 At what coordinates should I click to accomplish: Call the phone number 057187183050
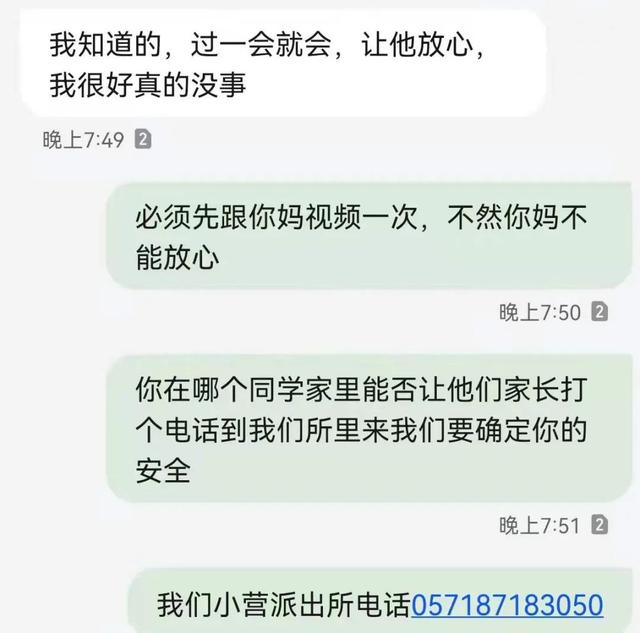507,604
